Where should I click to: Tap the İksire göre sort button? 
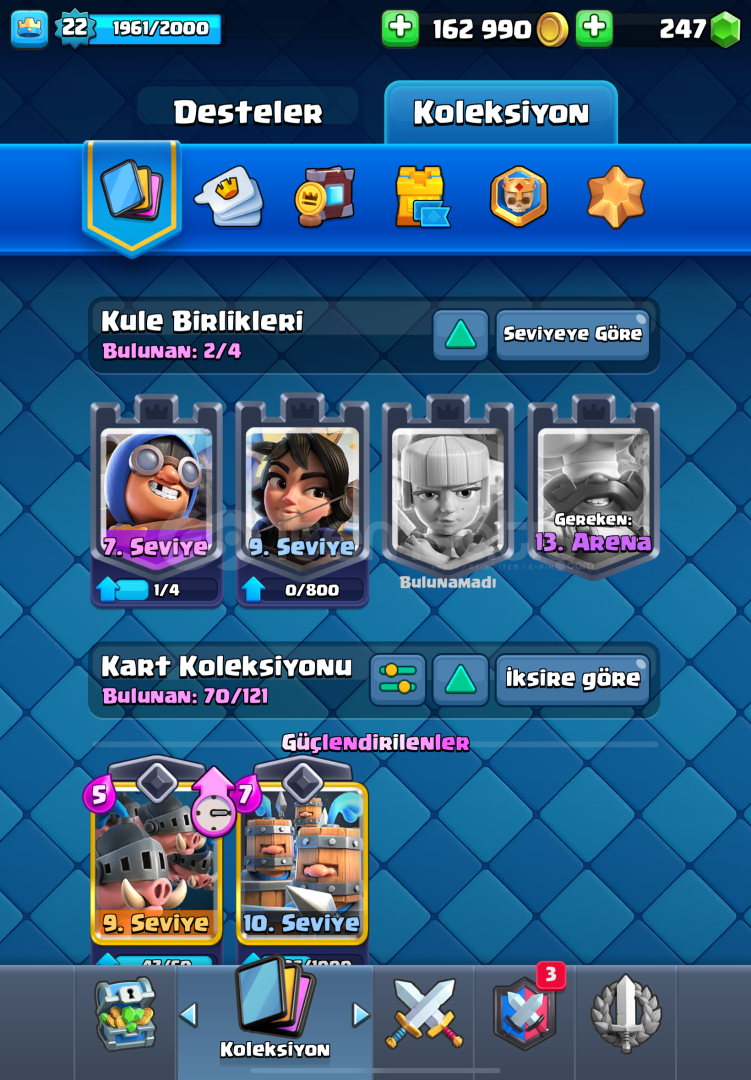coord(572,679)
